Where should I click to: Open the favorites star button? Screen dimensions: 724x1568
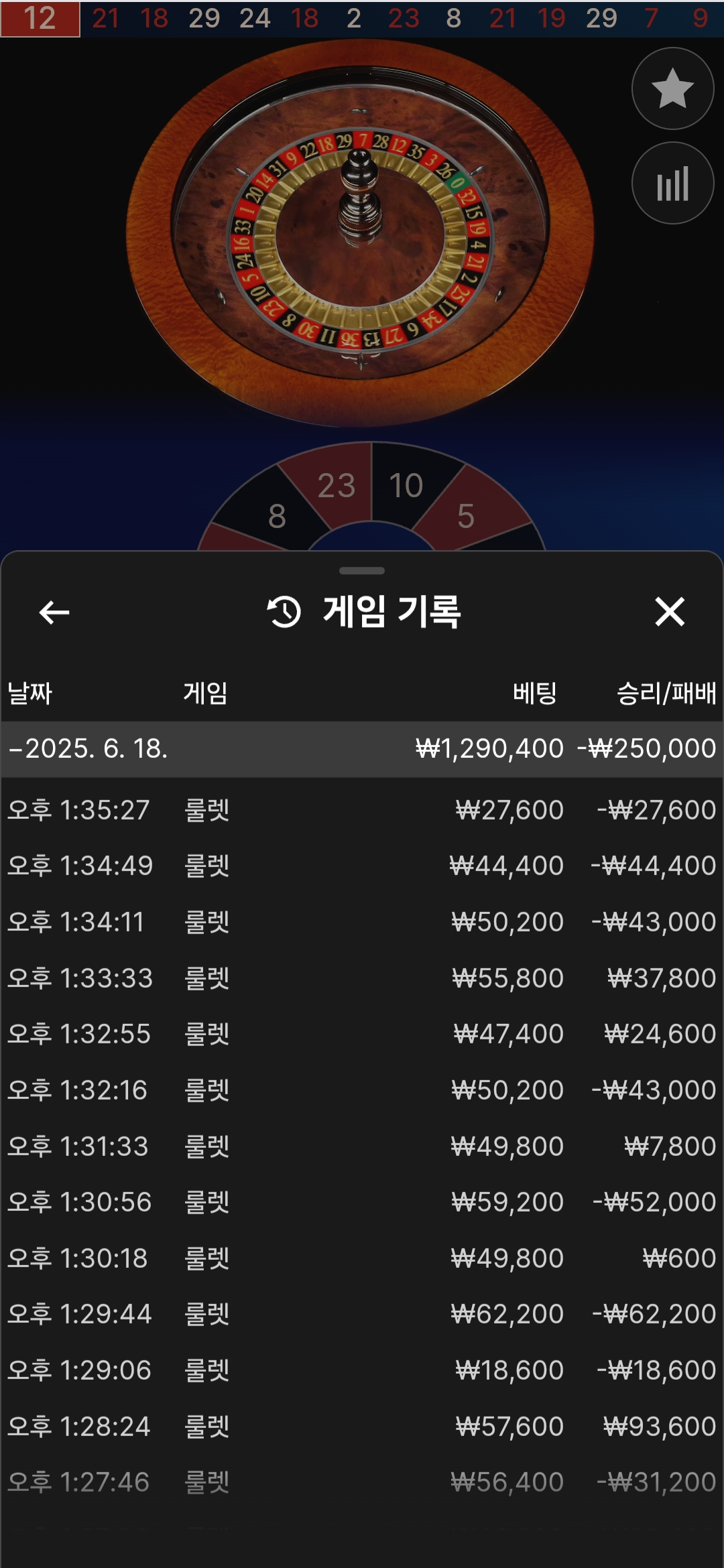click(x=672, y=88)
